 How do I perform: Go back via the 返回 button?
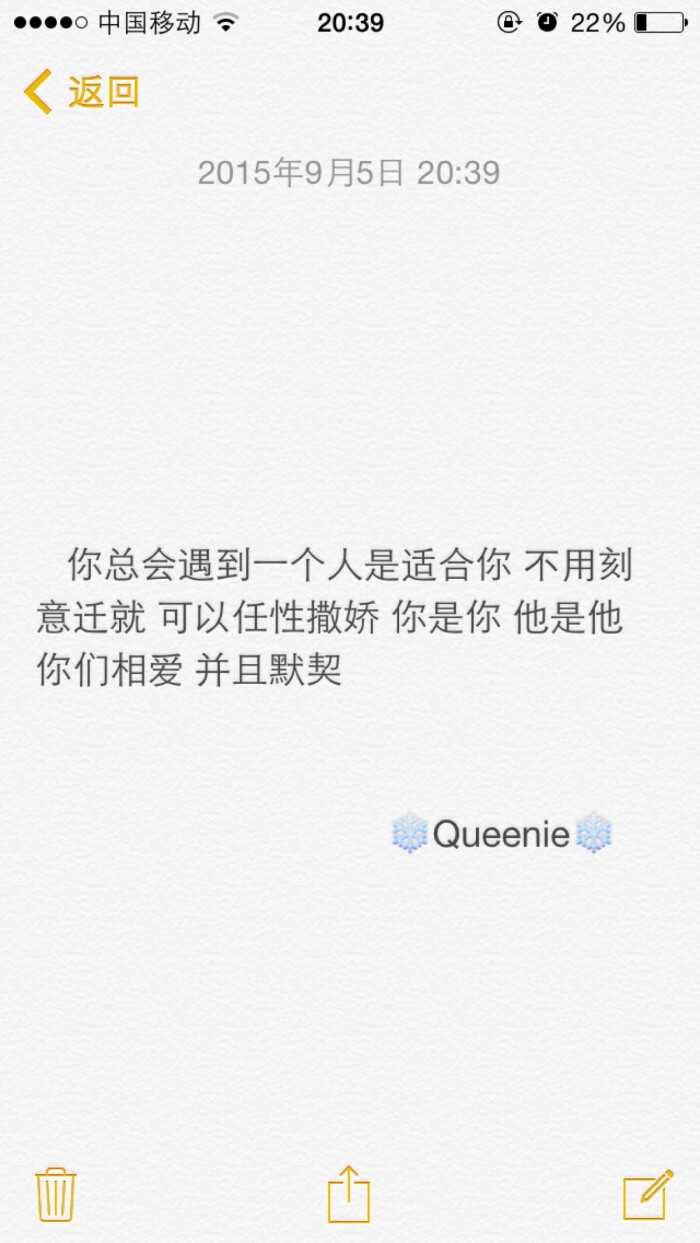click(x=82, y=93)
